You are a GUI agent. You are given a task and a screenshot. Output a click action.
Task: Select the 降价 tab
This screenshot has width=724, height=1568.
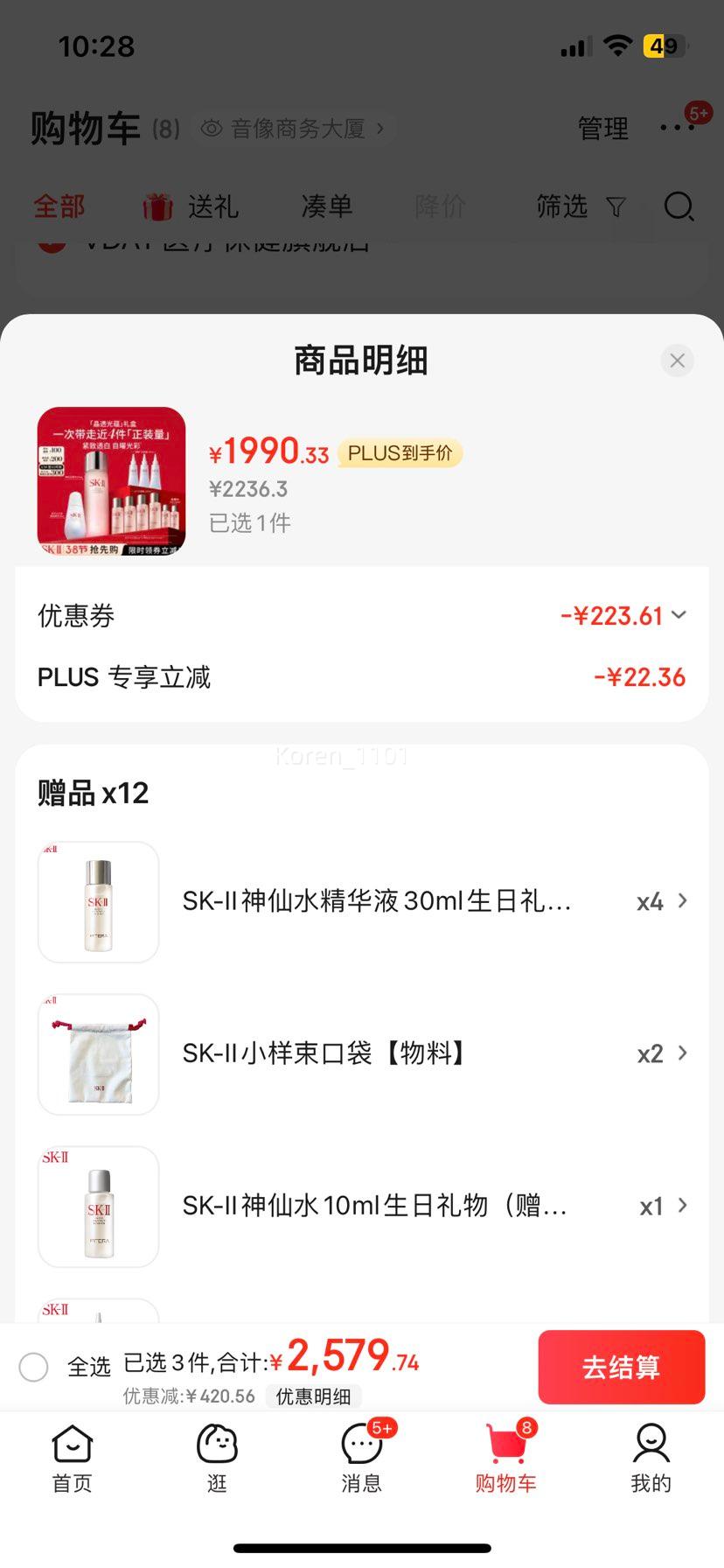point(440,205)
